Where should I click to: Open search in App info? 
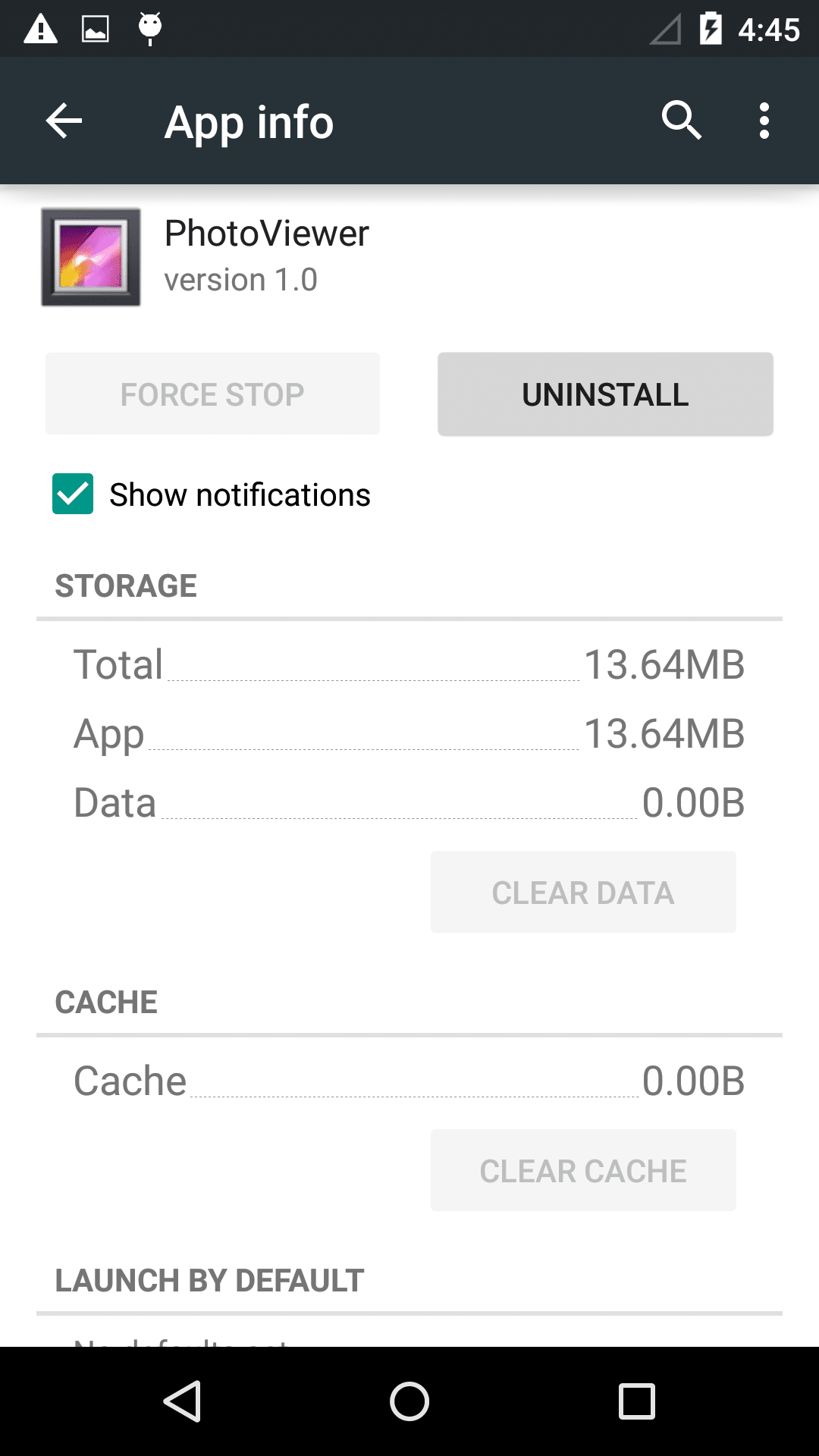point(681,121)
